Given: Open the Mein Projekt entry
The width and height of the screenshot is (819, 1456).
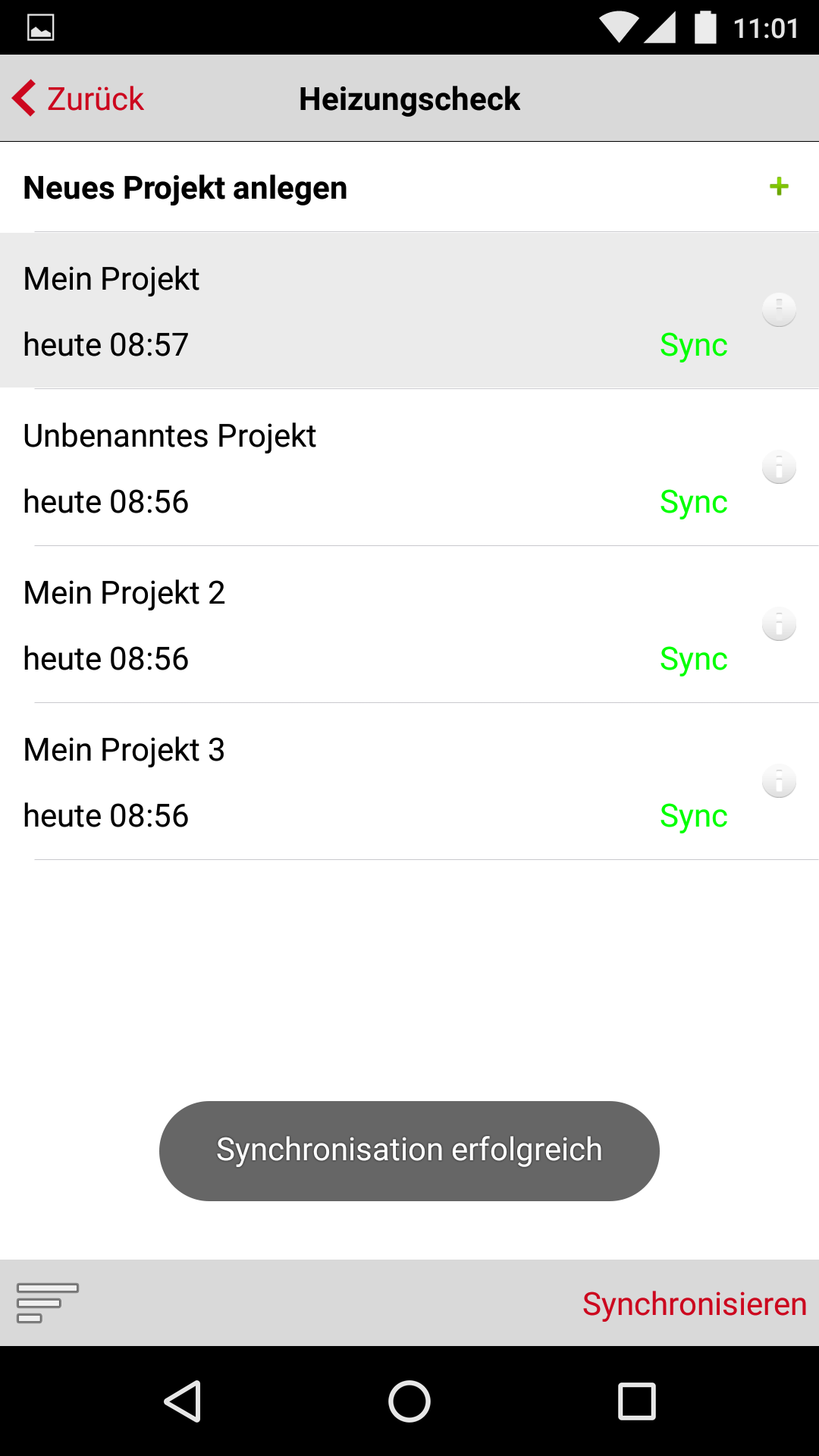Looking at the screenshot, I should 341,311.
